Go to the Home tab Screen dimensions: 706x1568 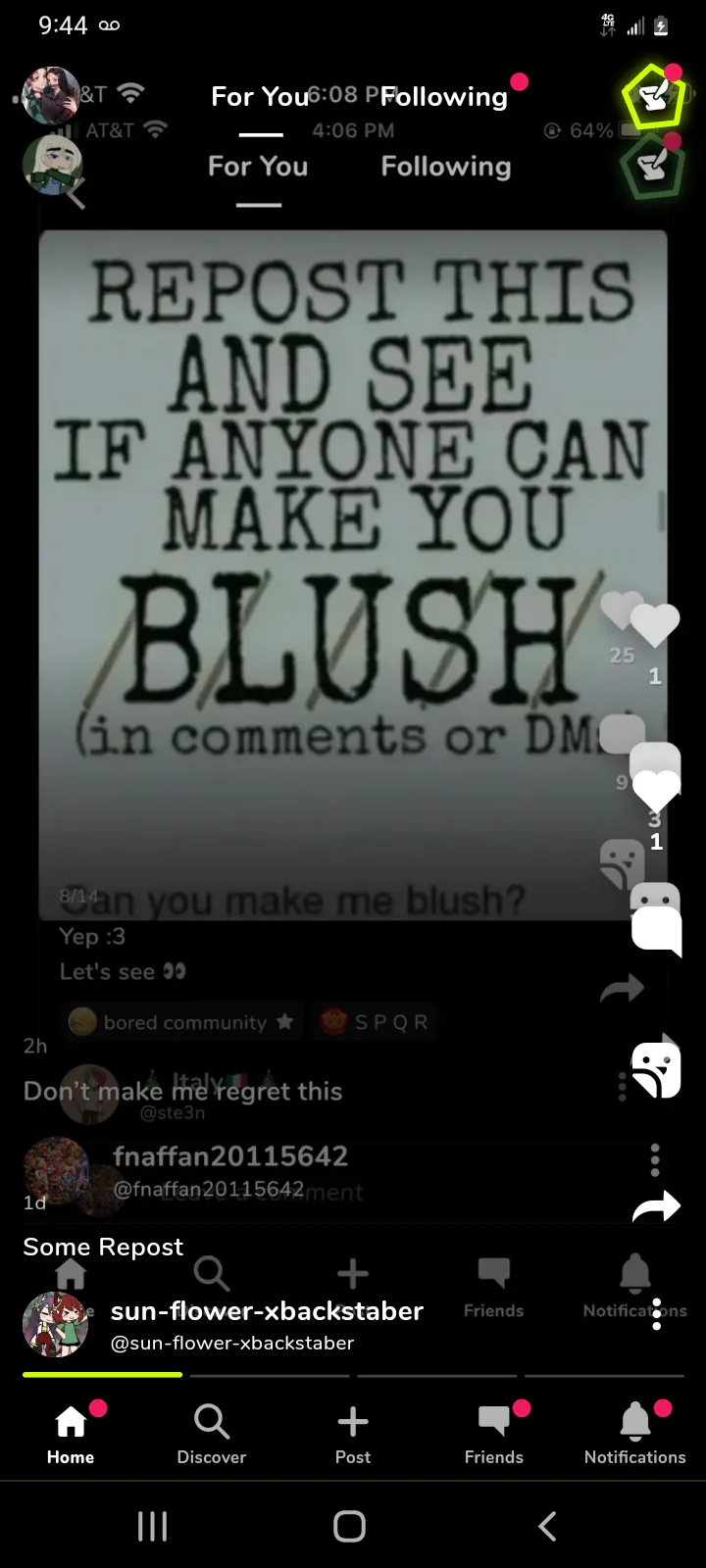tap(71, 1432)
